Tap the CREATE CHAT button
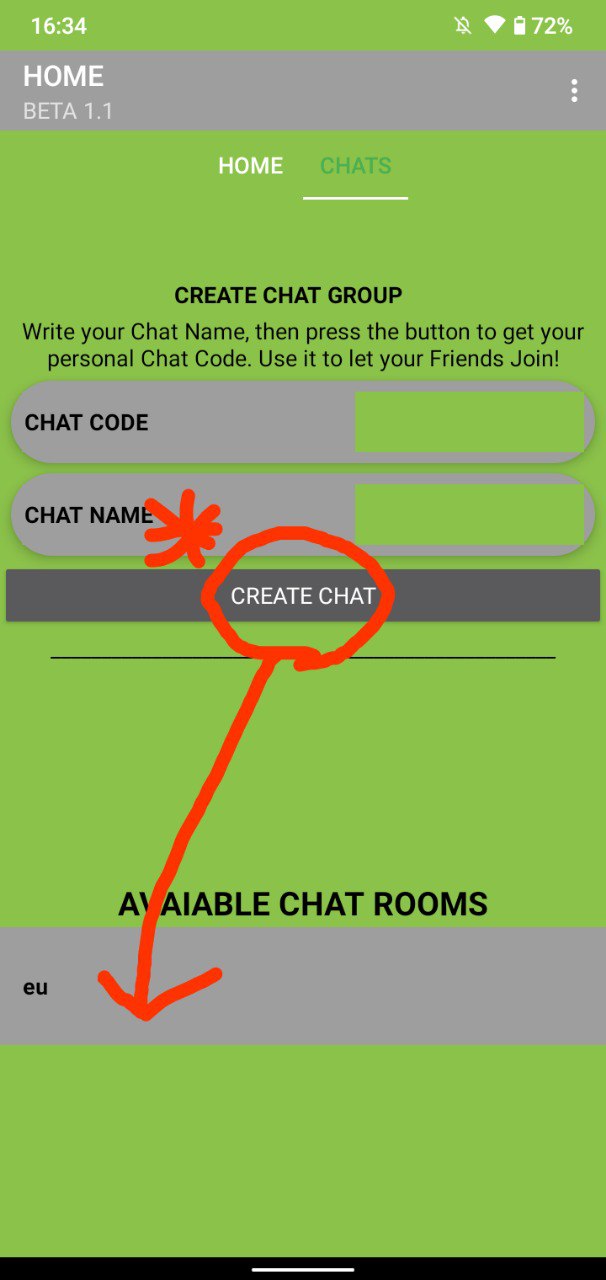 click(303, 596)
